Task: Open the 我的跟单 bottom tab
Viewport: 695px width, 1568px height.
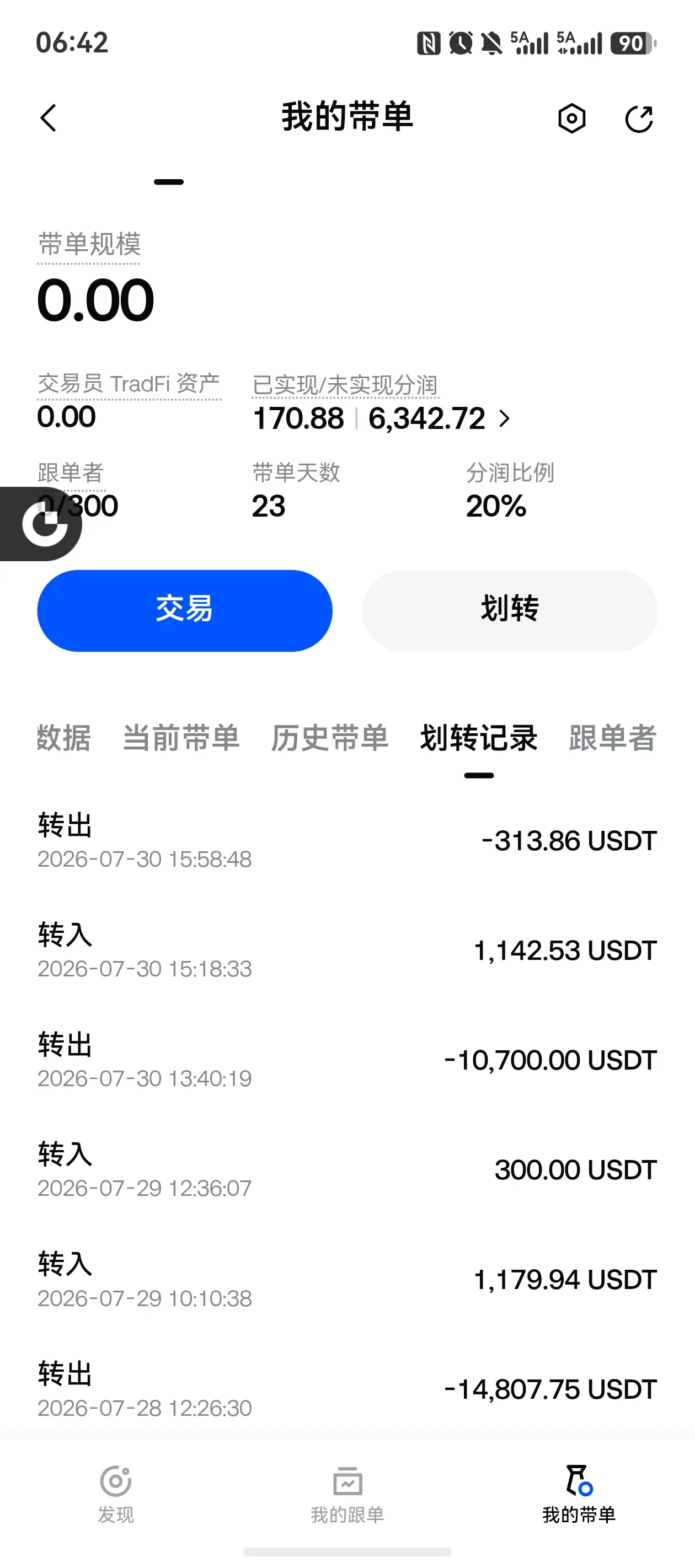Action: (347, 1494)
